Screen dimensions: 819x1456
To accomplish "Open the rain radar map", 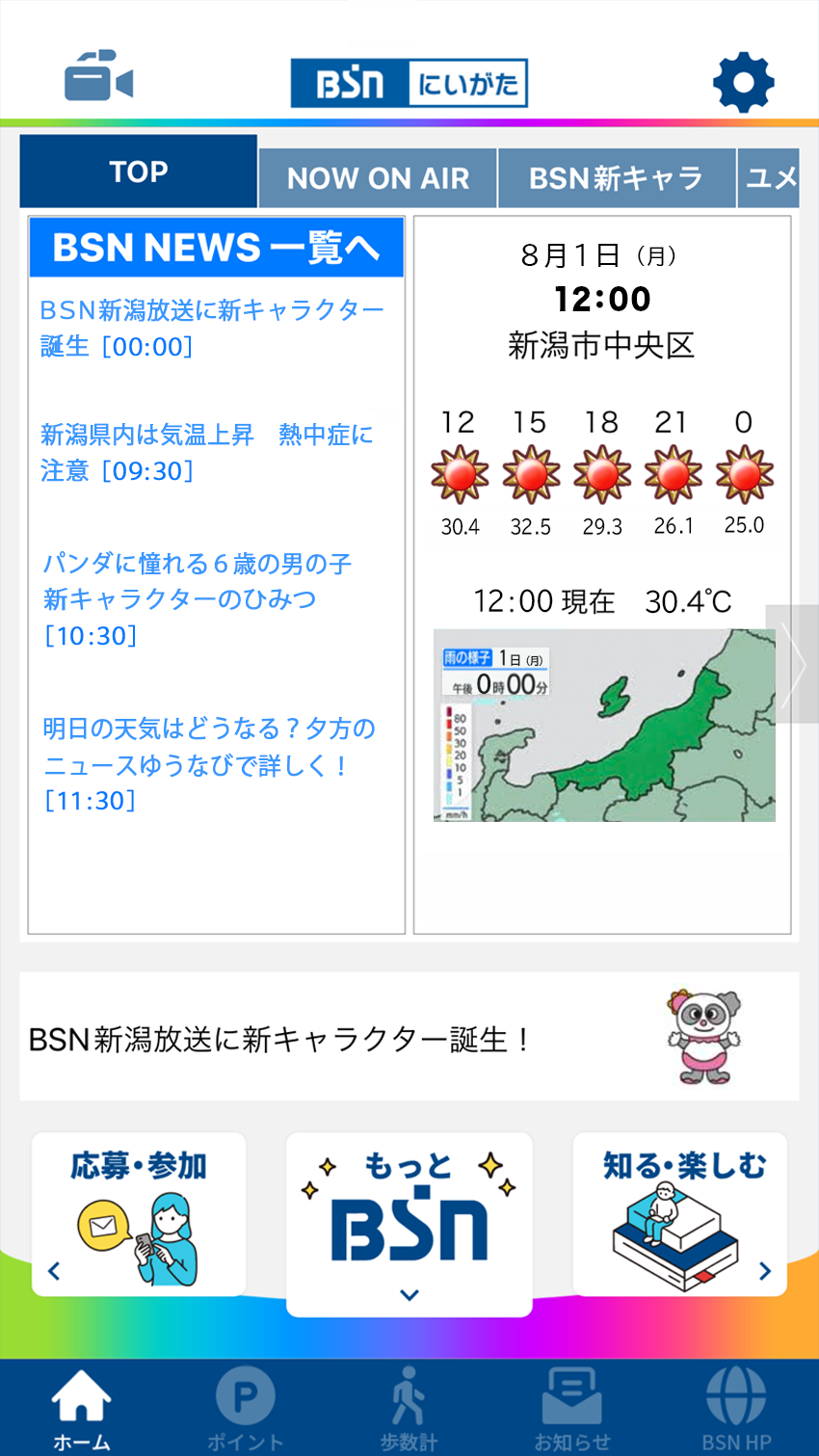I will click(604, 726).
